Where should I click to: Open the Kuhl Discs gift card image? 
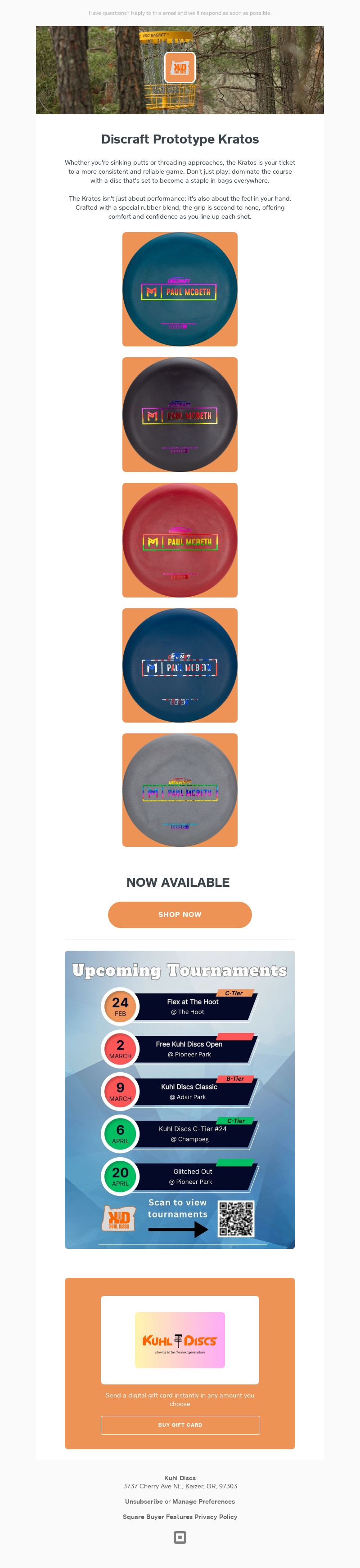pyautogui.click(x=180, y=1340)
